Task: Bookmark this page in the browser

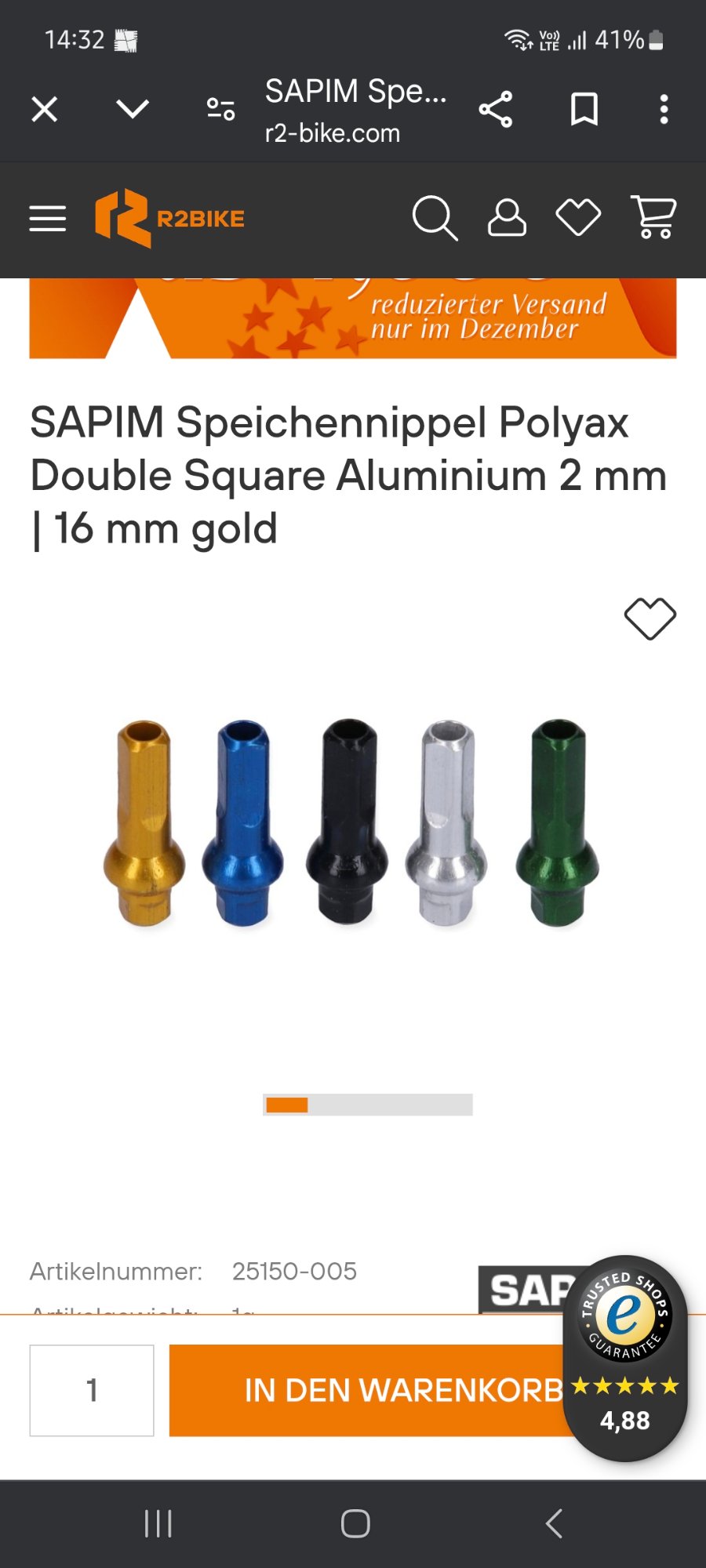Action: (584, 109)
